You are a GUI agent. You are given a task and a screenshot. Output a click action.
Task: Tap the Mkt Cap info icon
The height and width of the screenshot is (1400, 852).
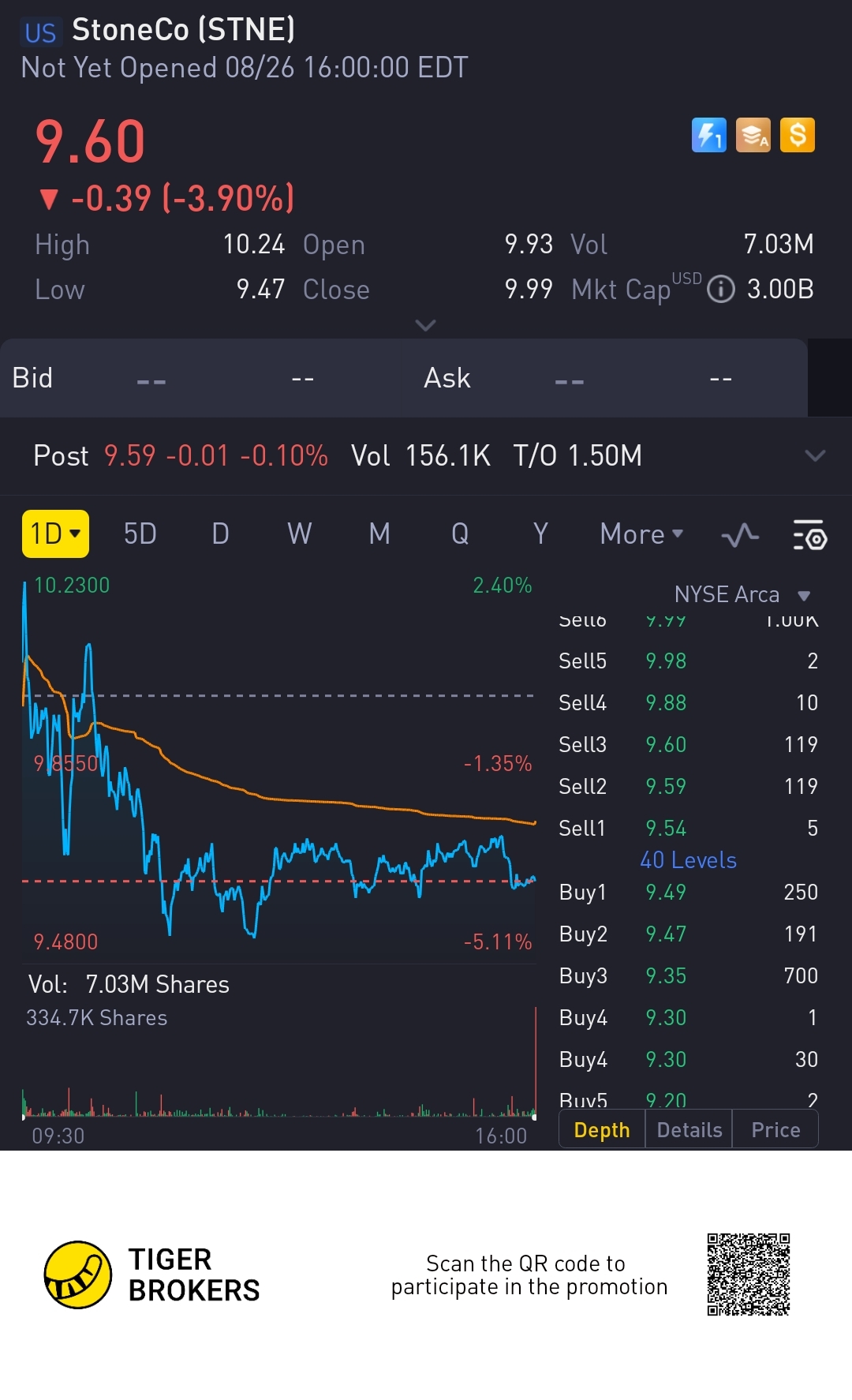tap(721, 290)
